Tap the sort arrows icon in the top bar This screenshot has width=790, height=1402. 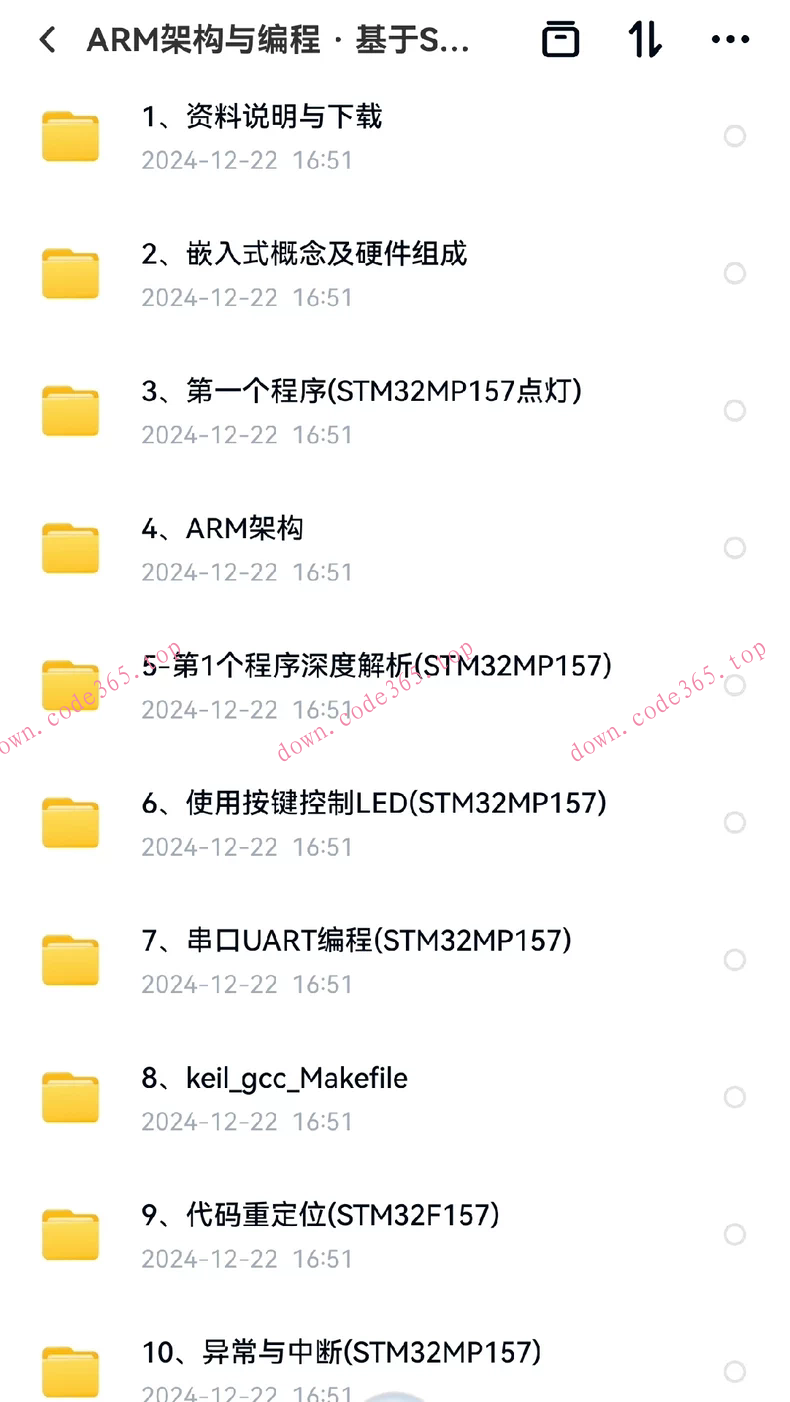coord(645,38)
